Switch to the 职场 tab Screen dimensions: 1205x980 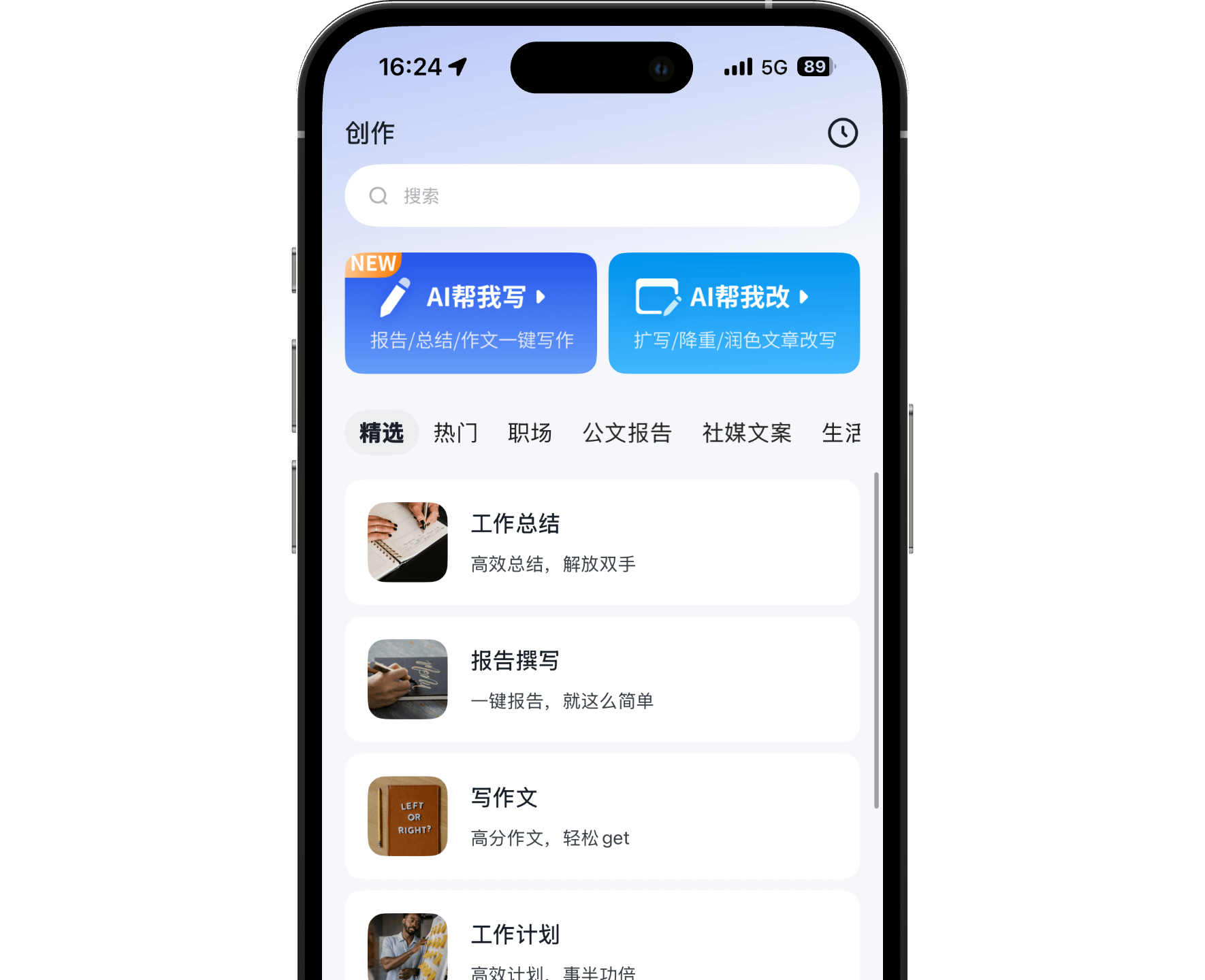click(530, 433)
